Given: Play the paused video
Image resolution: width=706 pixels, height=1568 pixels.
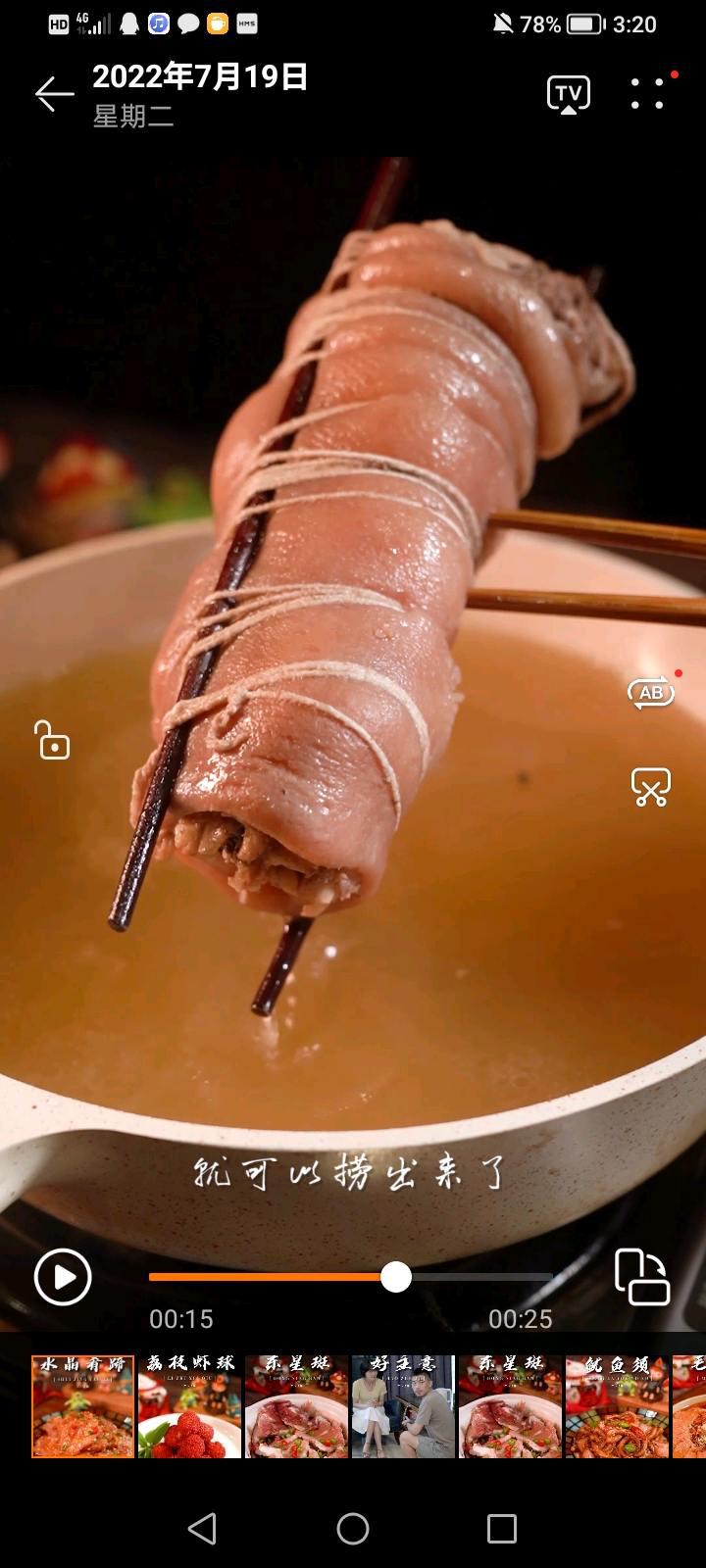Looking at the screenshot, I should click(x=63, y=1277).
